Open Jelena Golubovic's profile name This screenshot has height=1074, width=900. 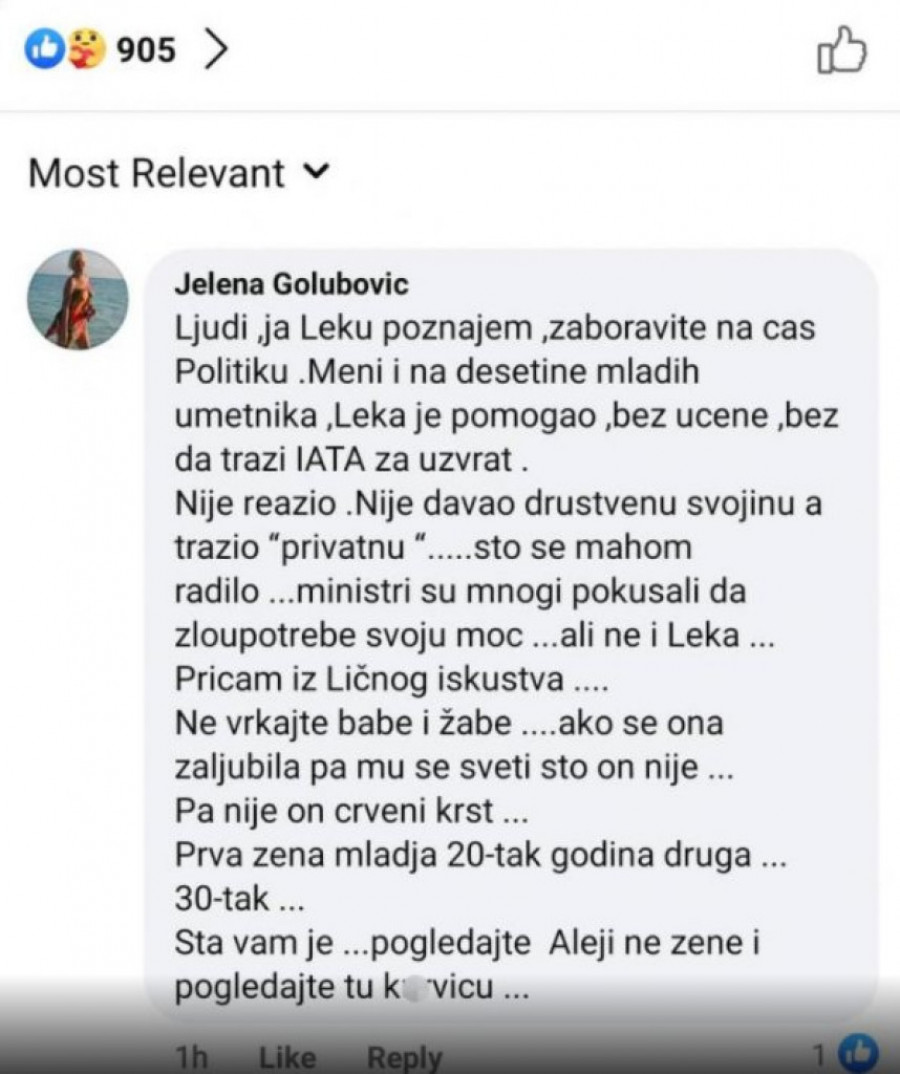coord(291,285)
